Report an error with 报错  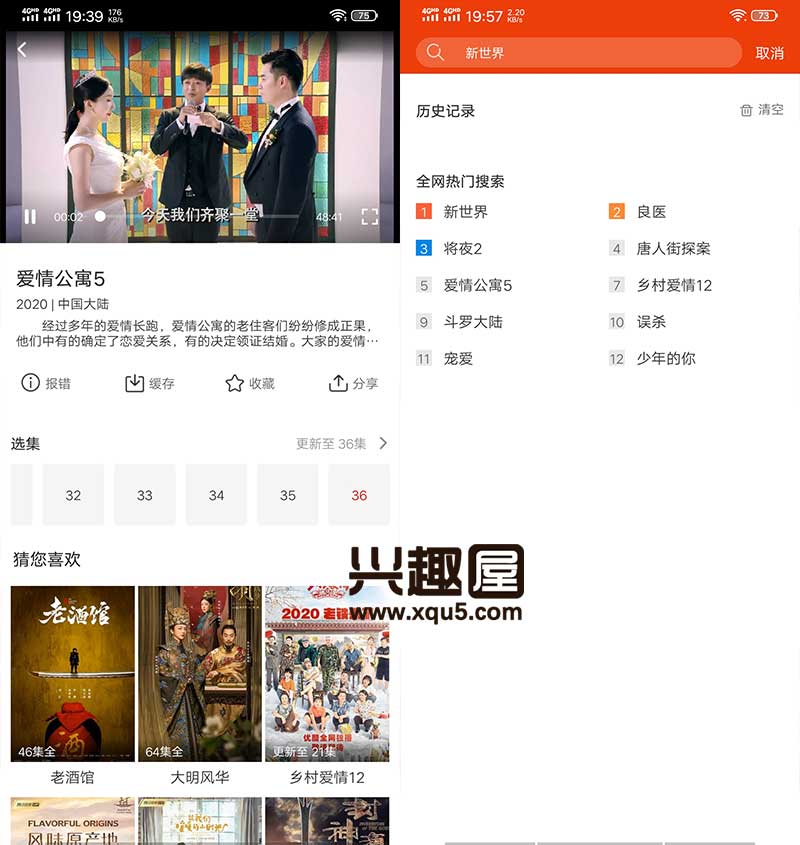[x=46, y=383]
